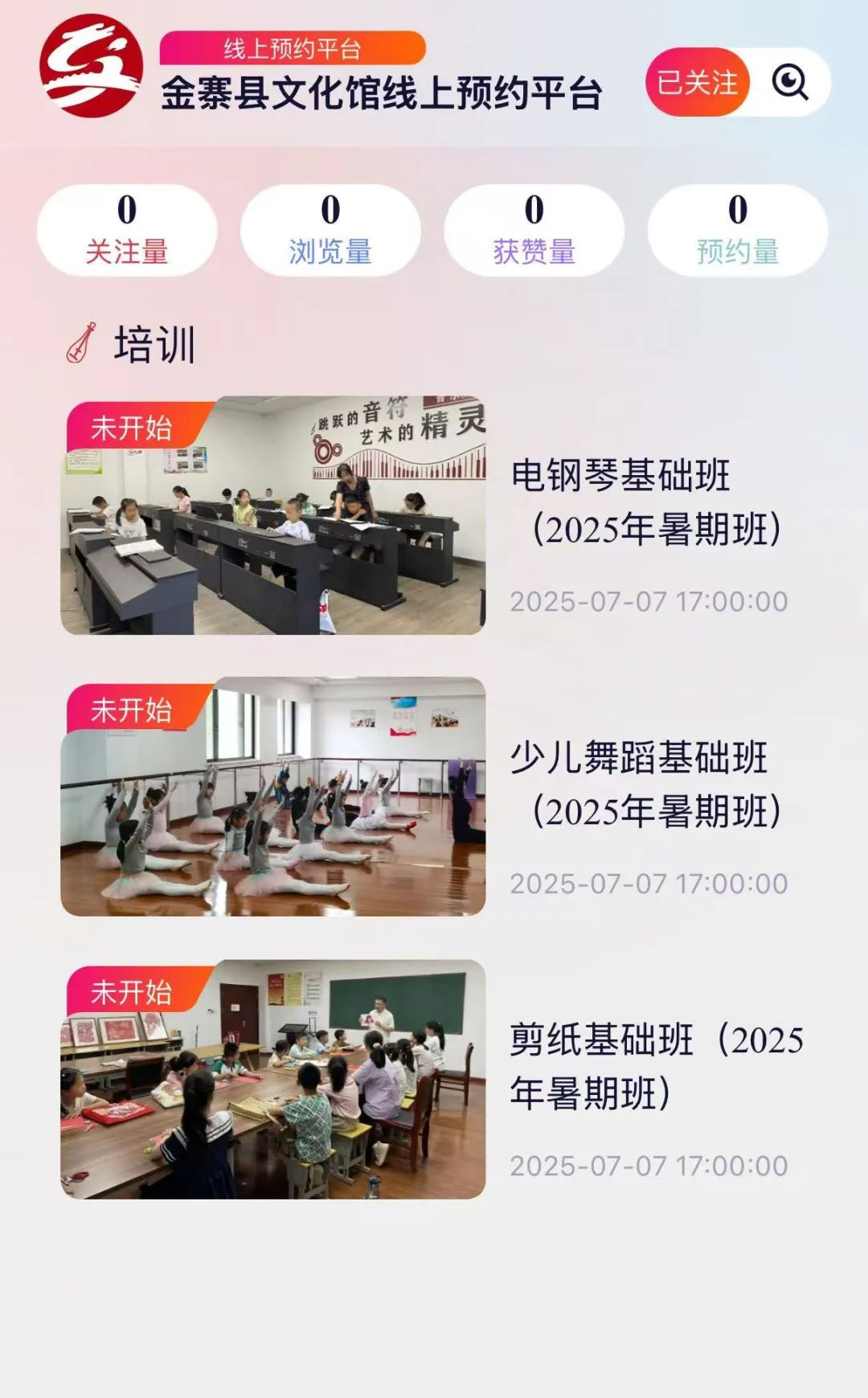Viewport: 868px width, 1398px height.
Task: Open the search magnifier icon
Action: (x=790, y=82)
